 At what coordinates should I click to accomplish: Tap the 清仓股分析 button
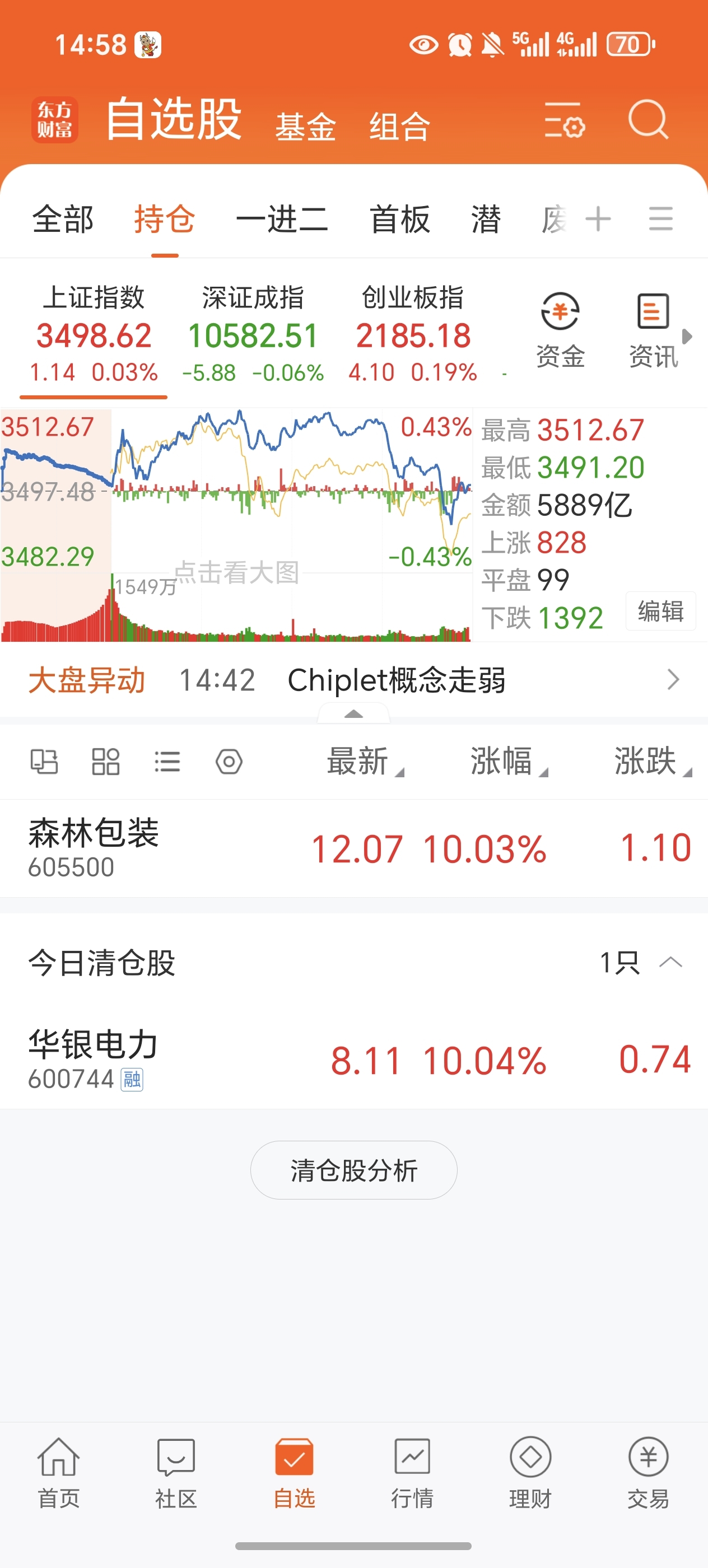353,1170
